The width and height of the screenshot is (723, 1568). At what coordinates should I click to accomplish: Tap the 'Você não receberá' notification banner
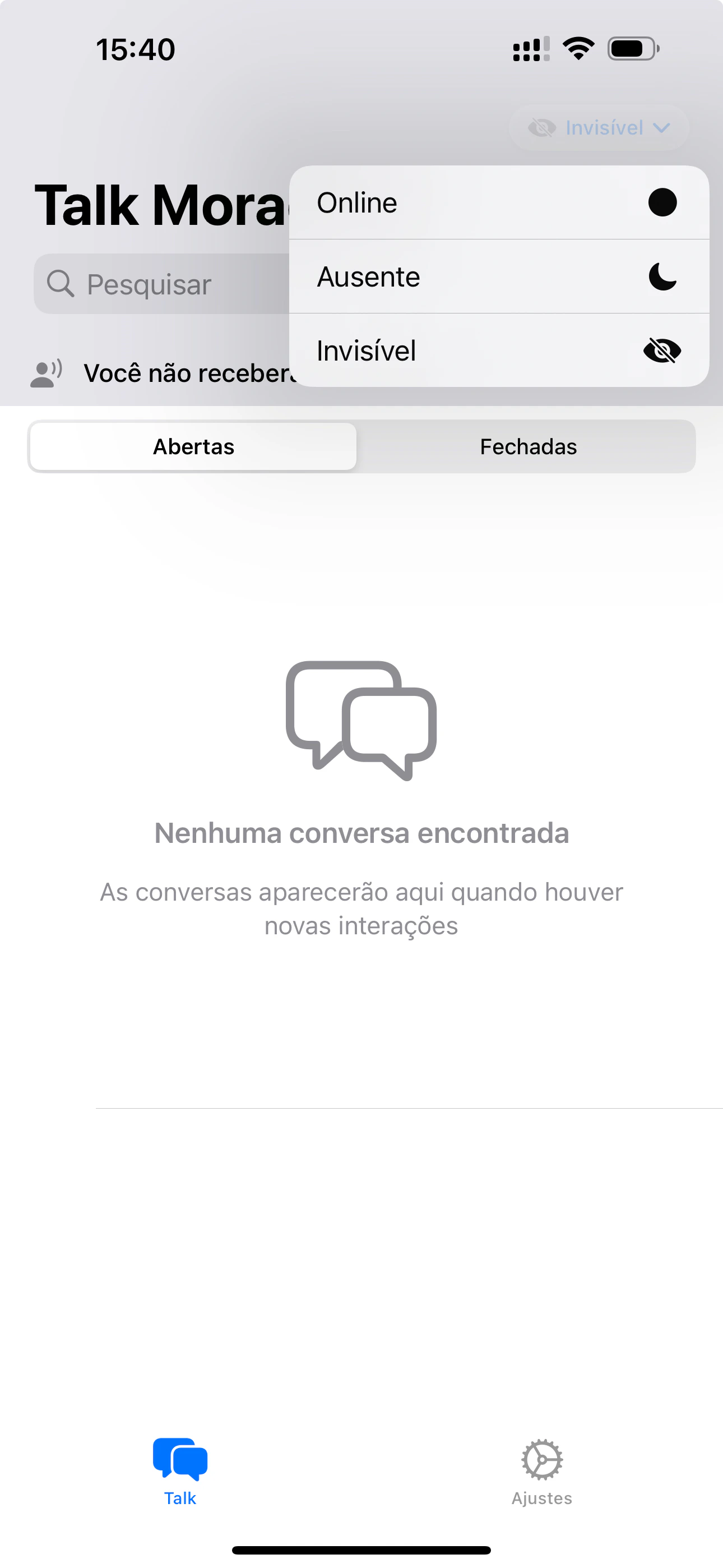[183, 372]
